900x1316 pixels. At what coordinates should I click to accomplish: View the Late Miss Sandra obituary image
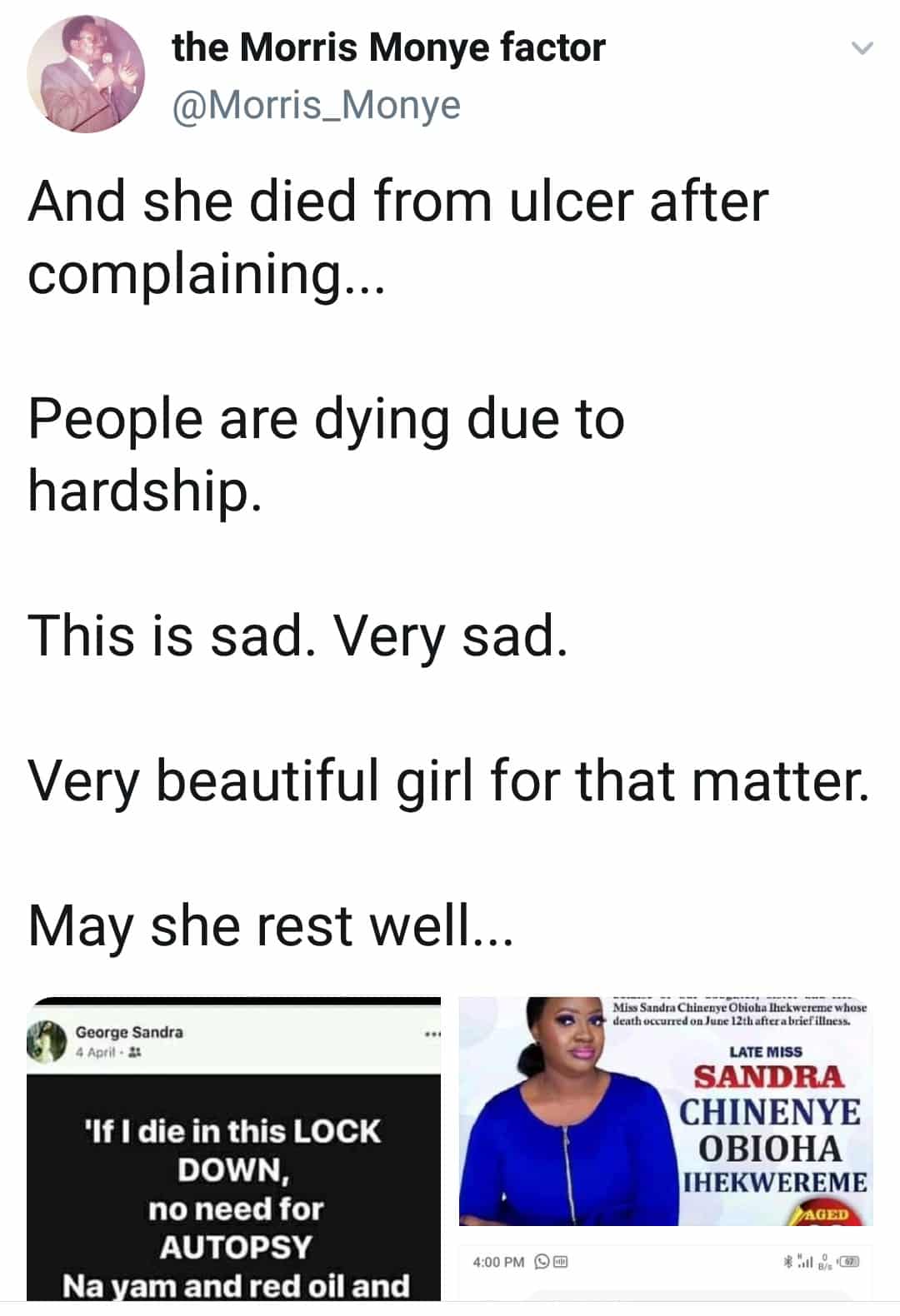[x=665, y=1112]
